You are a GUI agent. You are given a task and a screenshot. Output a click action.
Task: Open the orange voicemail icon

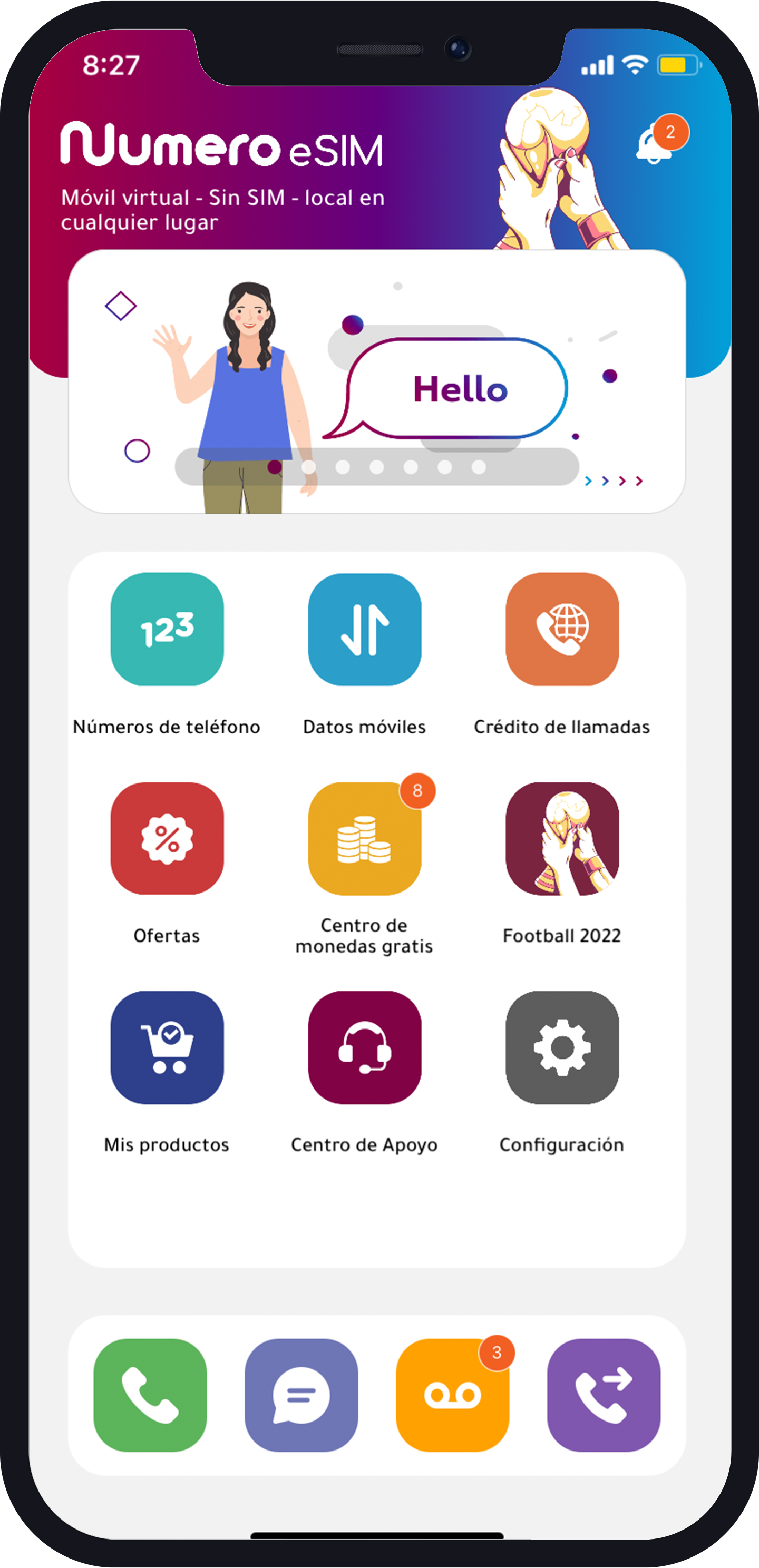pos(452,1395)
